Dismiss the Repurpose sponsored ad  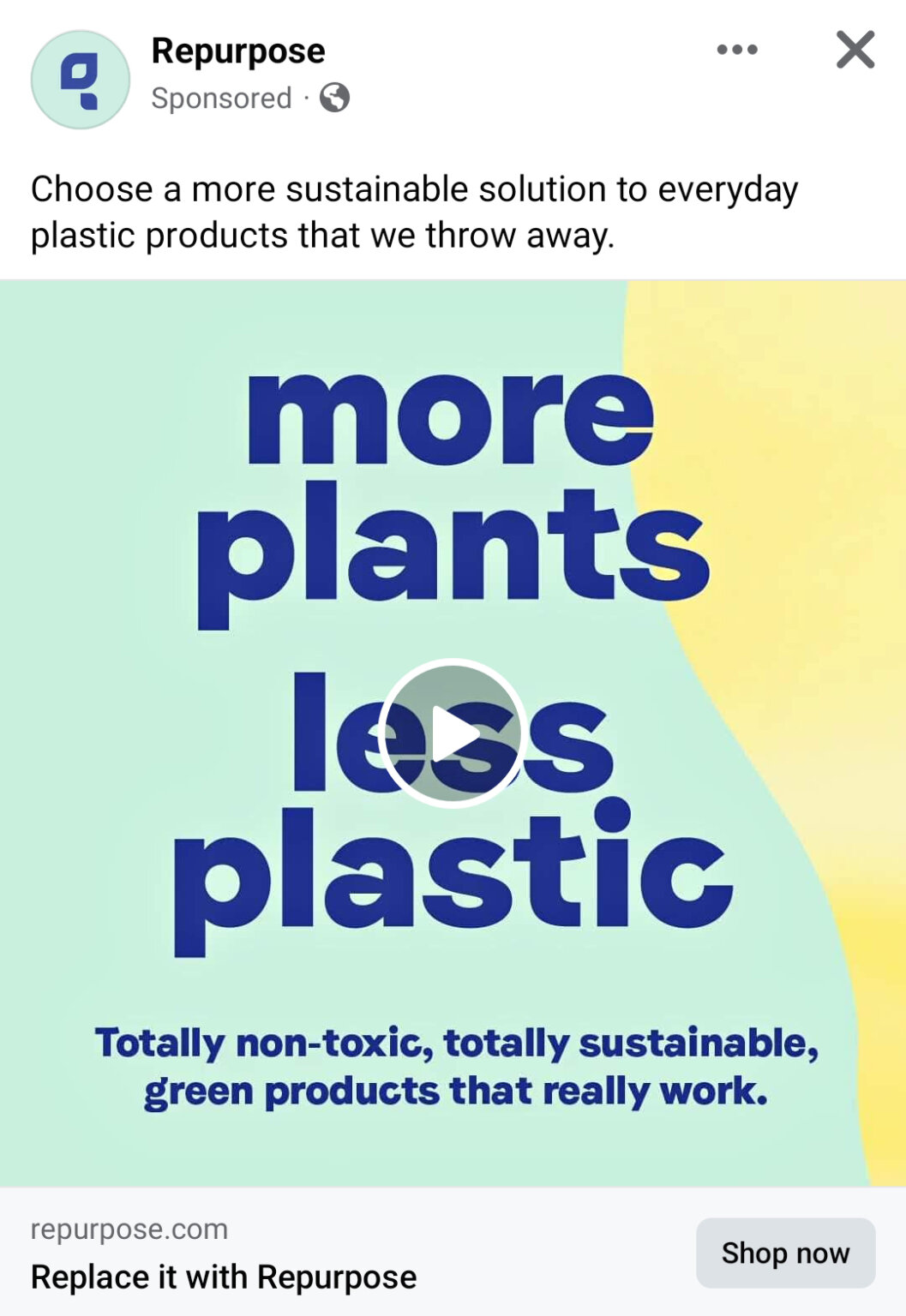pyautogui.click(x=855, y=50)
